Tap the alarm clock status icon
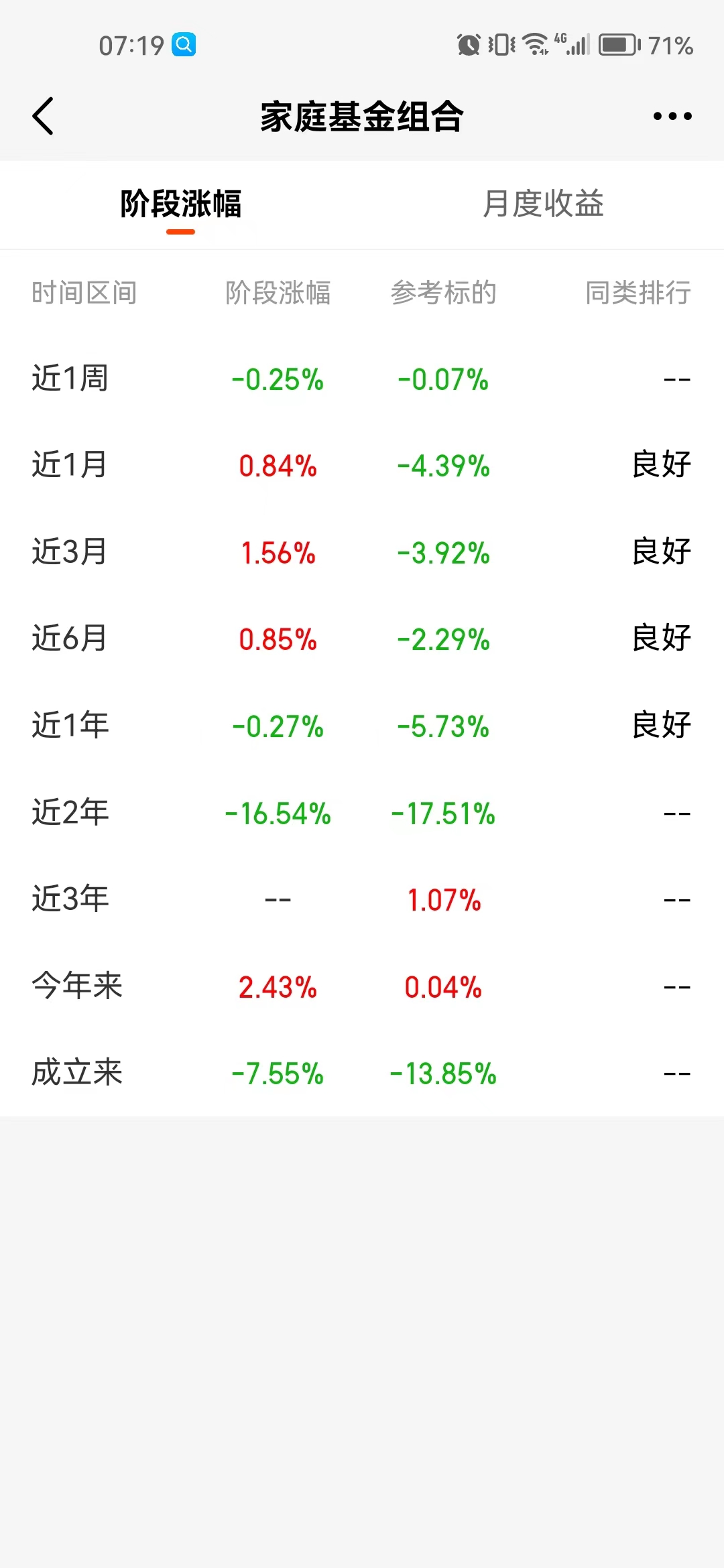The width and height of the screenshot is (724, 1568). tap(469, 43)
